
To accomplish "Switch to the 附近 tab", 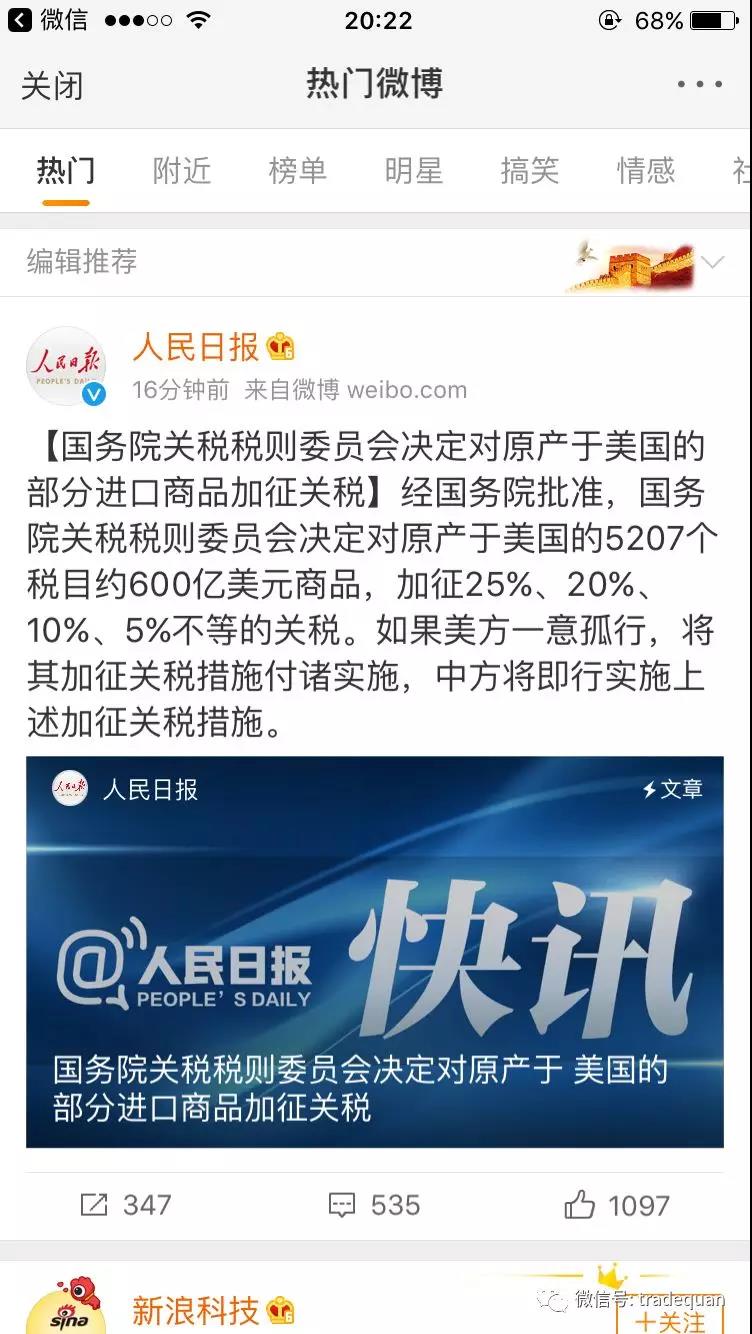I will click(182, 171).
